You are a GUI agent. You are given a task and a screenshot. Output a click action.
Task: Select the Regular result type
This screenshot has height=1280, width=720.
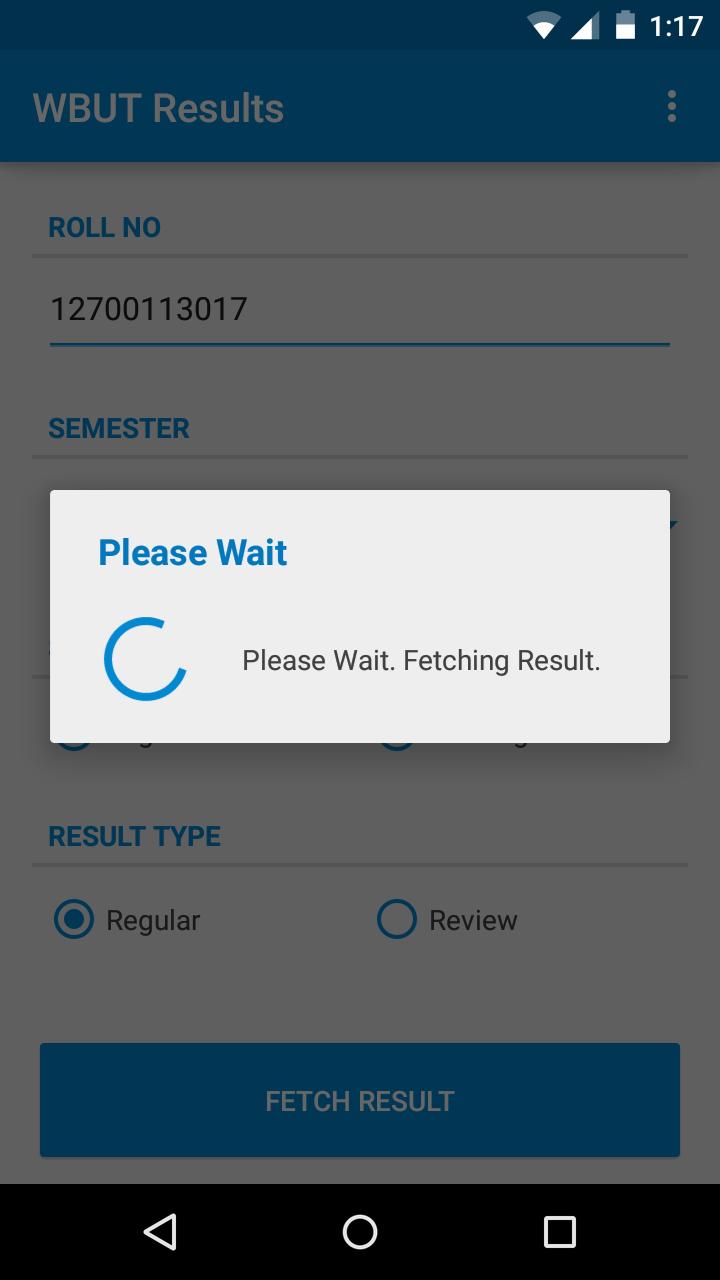coord(74,920)
